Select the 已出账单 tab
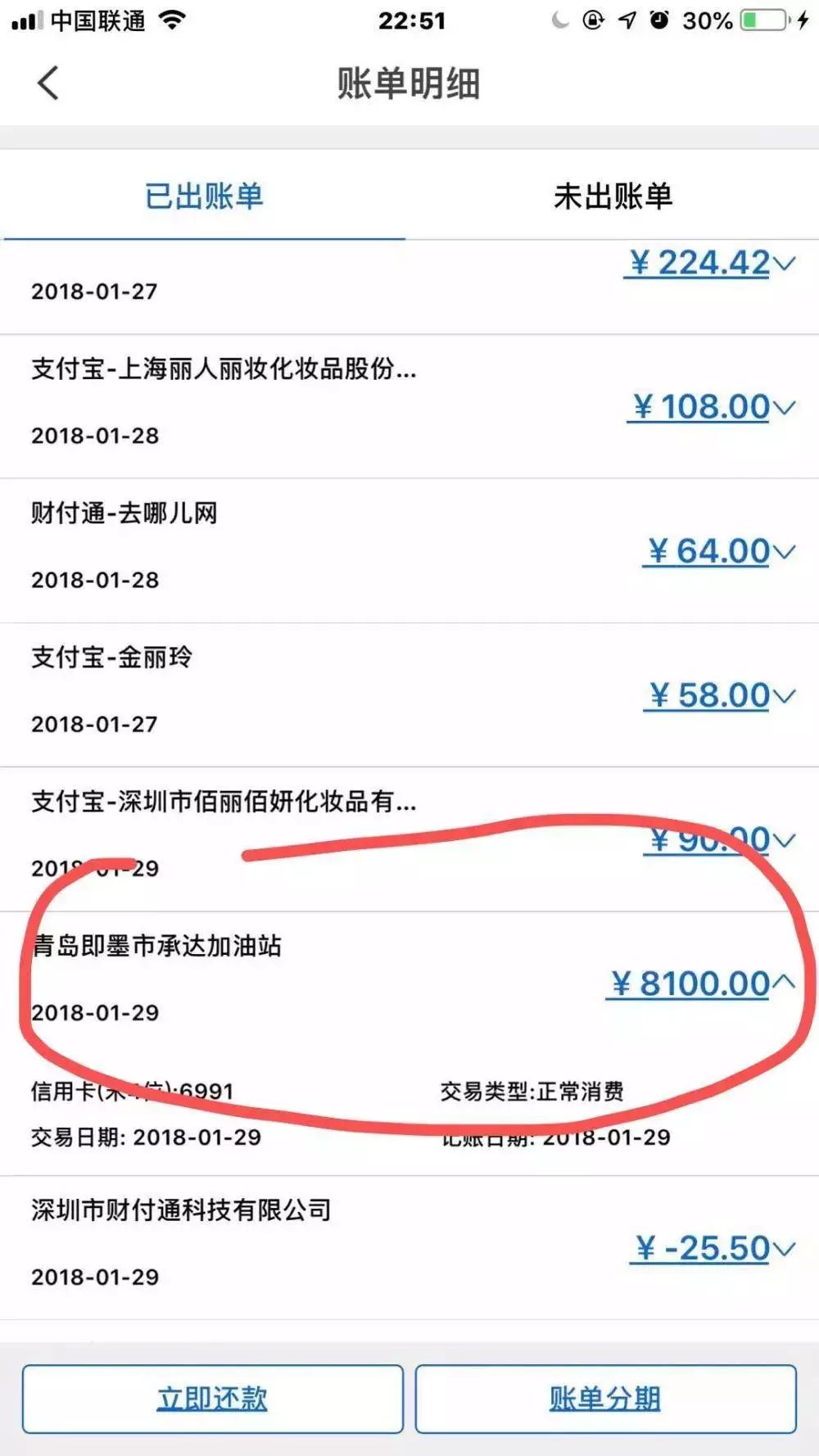 (x=204, y=197)
